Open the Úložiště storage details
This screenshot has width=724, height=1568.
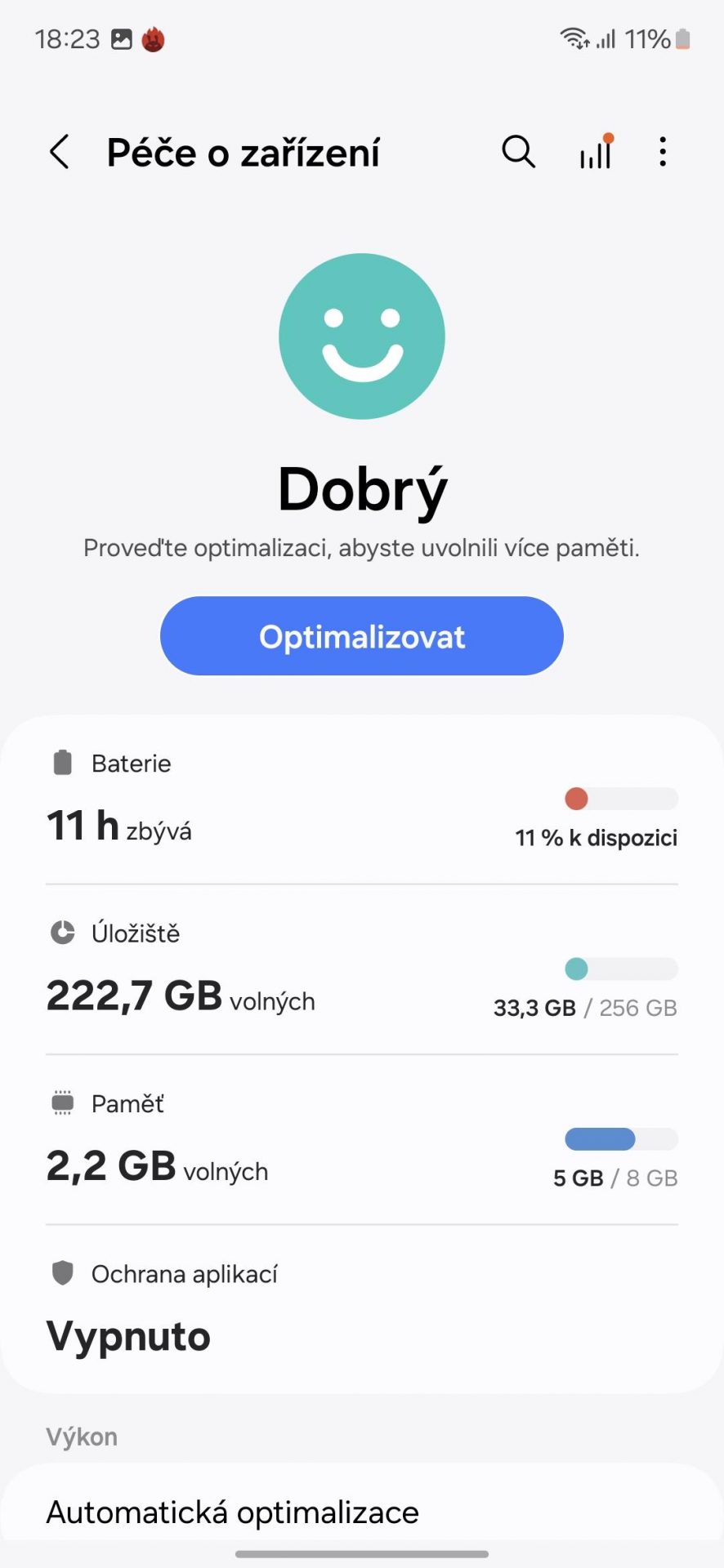point(362,969)
